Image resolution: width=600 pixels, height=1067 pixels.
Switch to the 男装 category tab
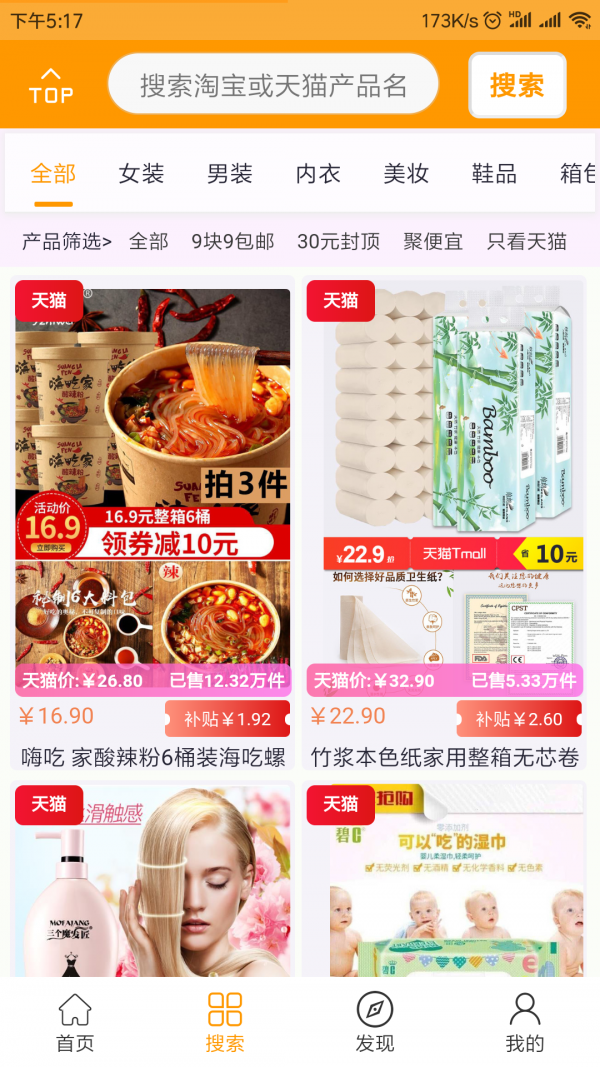pyautogui.click(x=230, y=174)
